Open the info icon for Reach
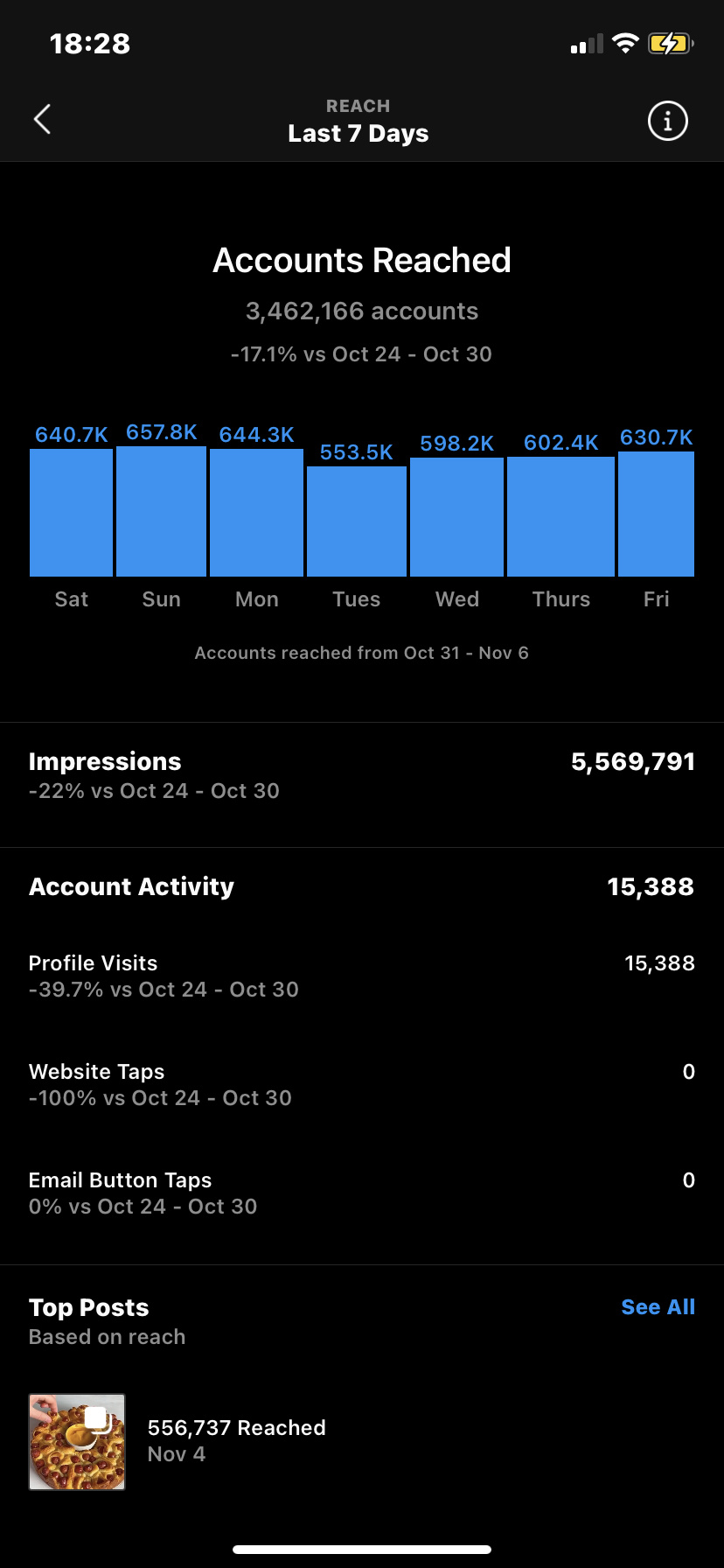724x1568 pixels. click(x=667, y=121)
